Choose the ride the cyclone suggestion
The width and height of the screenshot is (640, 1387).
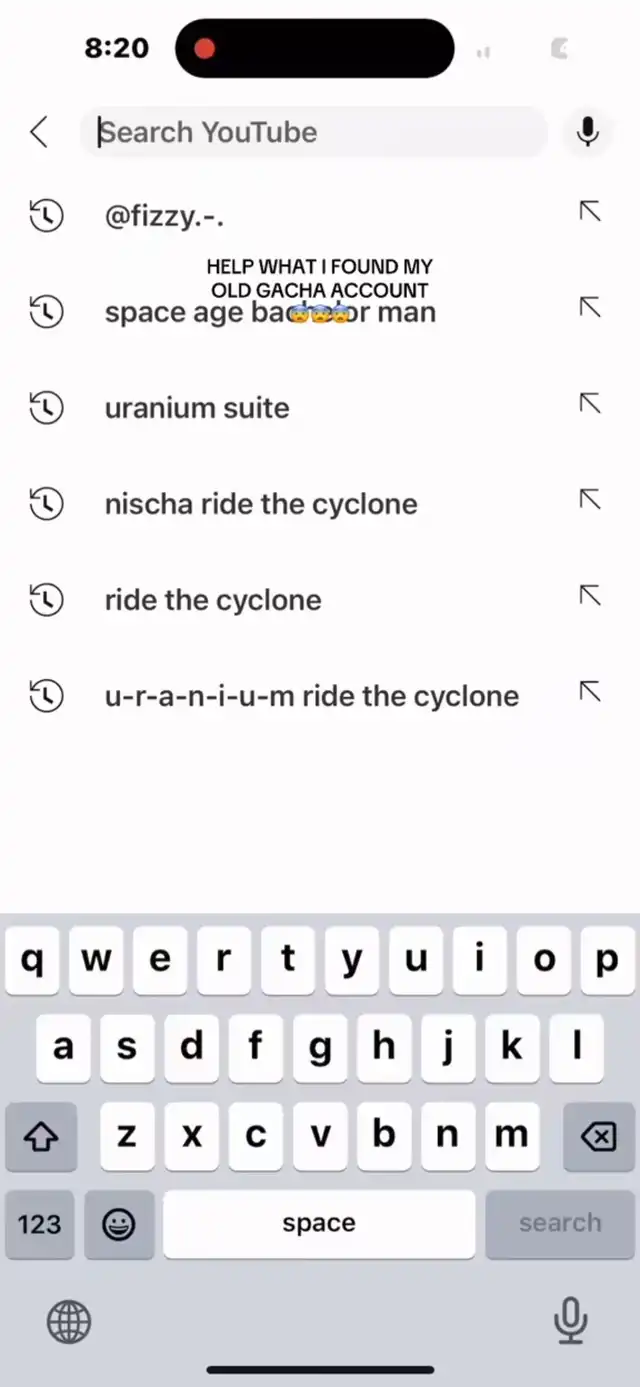click(x=213, y=600)
